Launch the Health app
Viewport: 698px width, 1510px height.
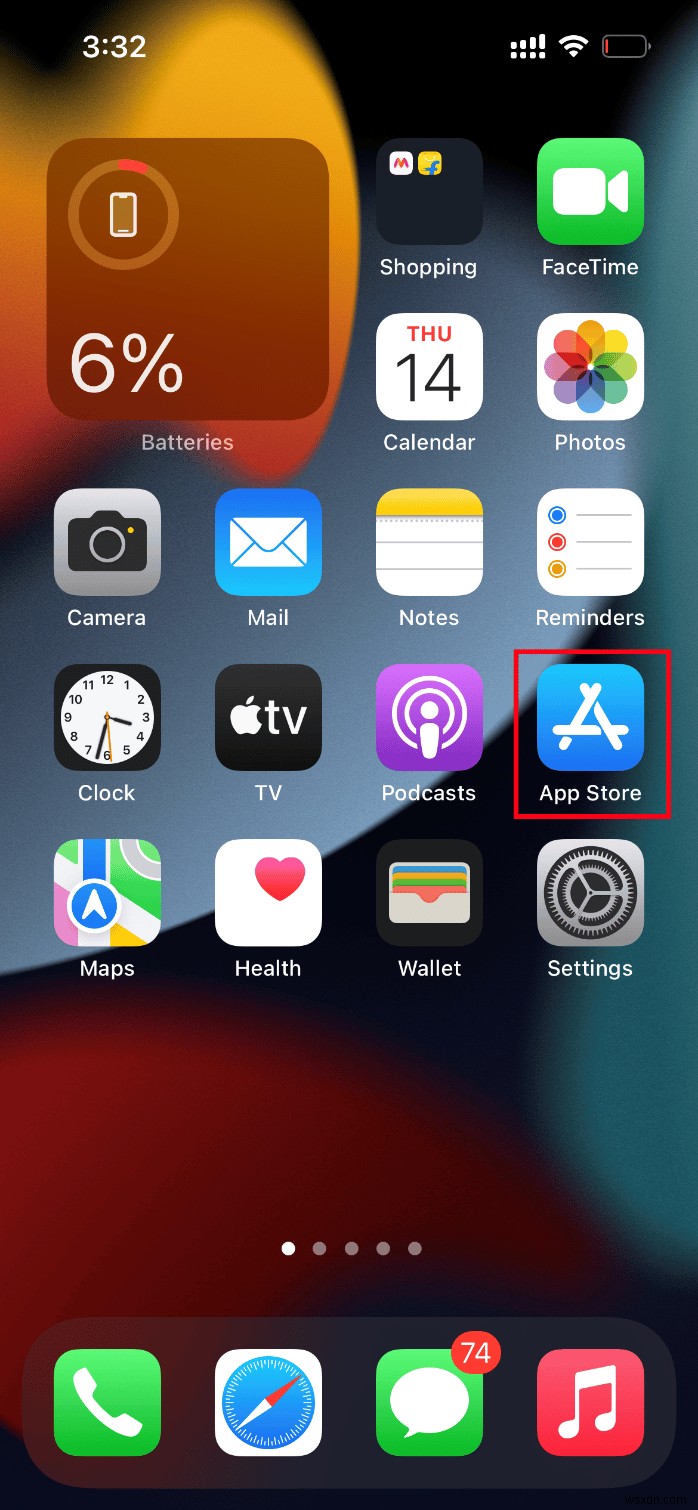coord(268,893)
